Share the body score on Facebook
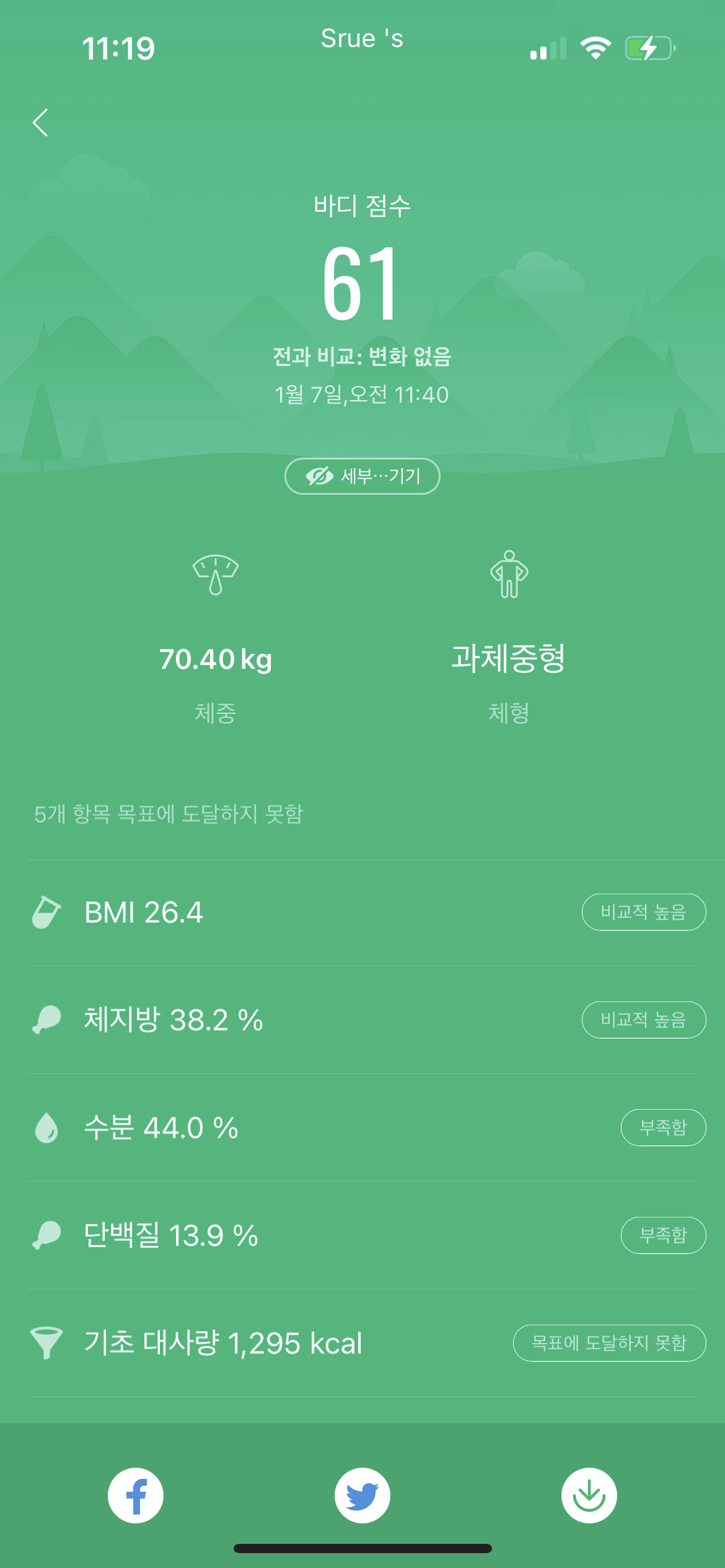 (136, 1496)
